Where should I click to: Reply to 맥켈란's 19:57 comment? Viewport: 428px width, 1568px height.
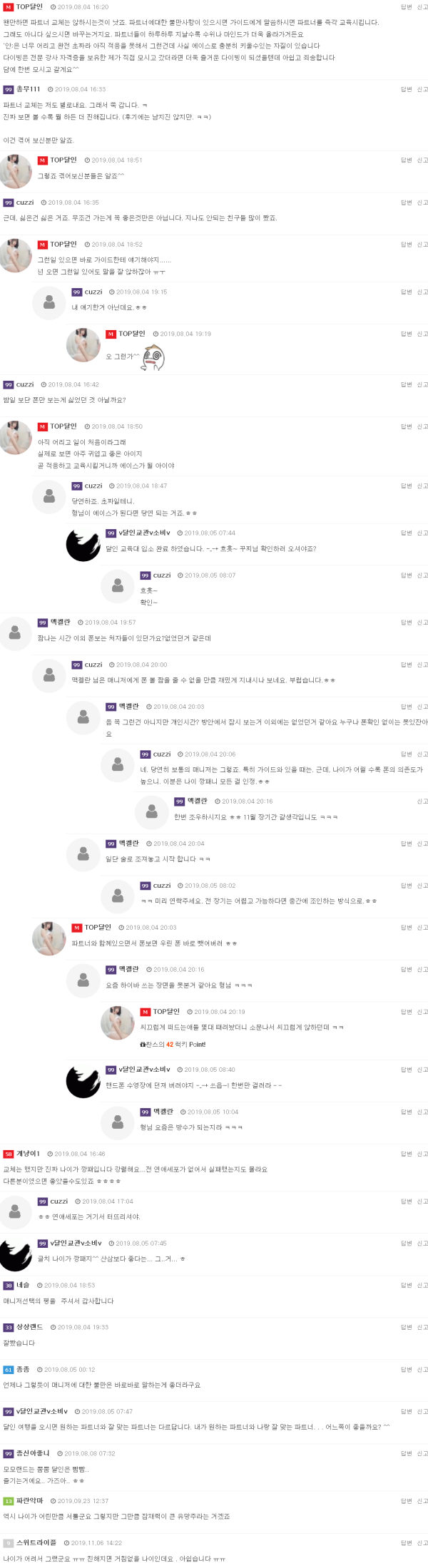(406, 622)
